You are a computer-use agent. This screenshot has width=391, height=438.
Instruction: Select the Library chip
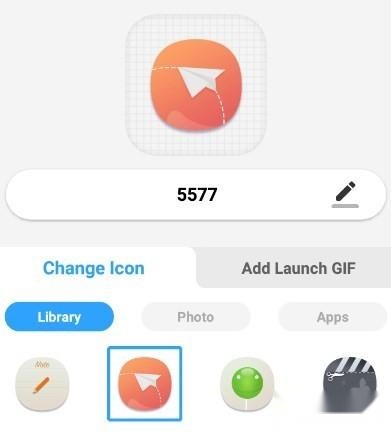coord(59,317)
